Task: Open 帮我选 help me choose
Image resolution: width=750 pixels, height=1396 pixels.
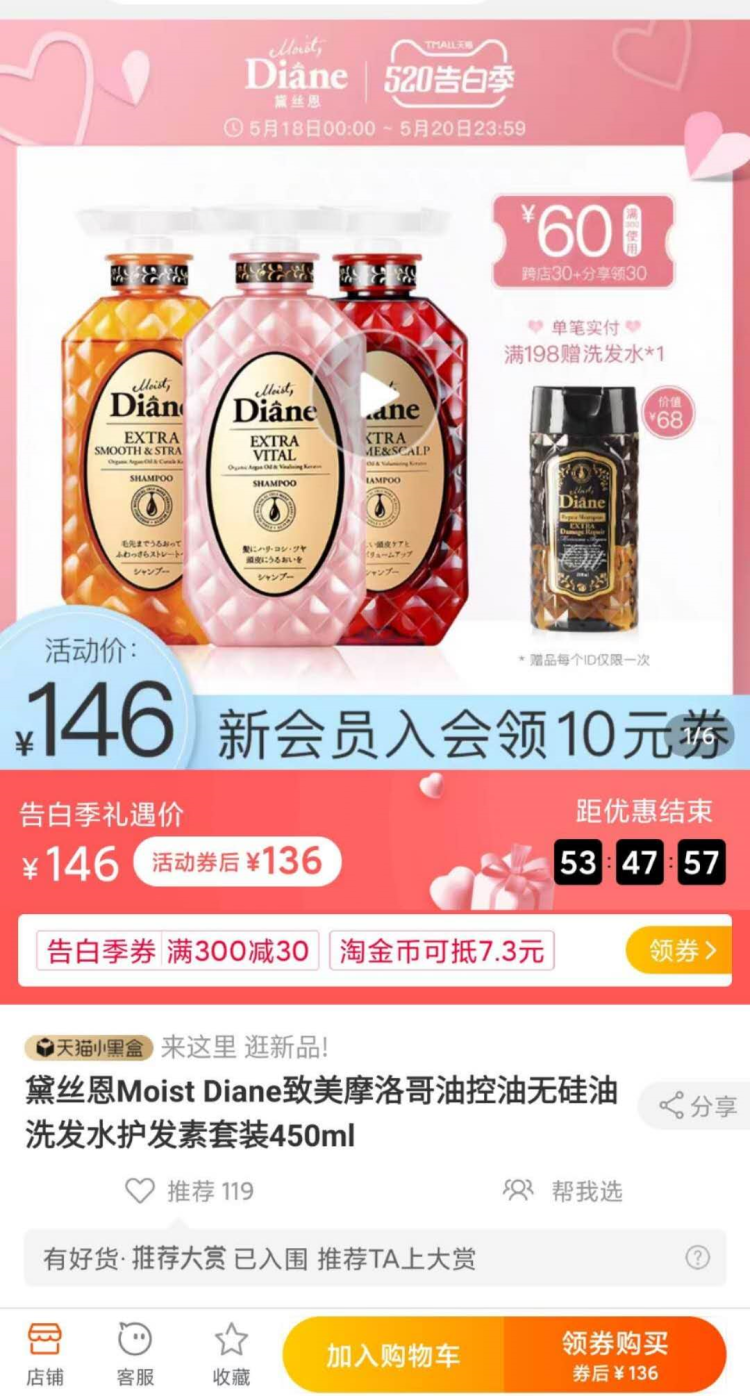Action: coord(562,1191)
